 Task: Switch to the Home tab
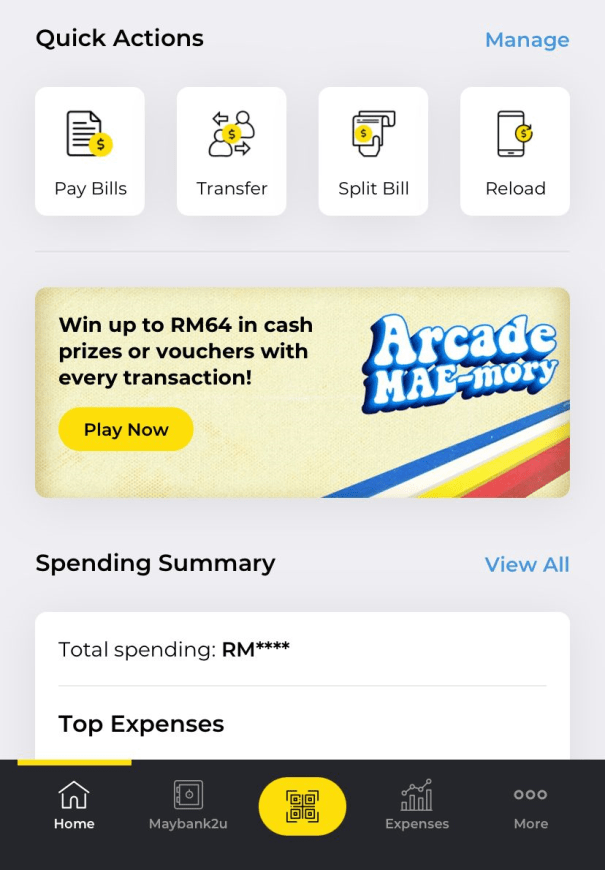click(x=74, y=806)
